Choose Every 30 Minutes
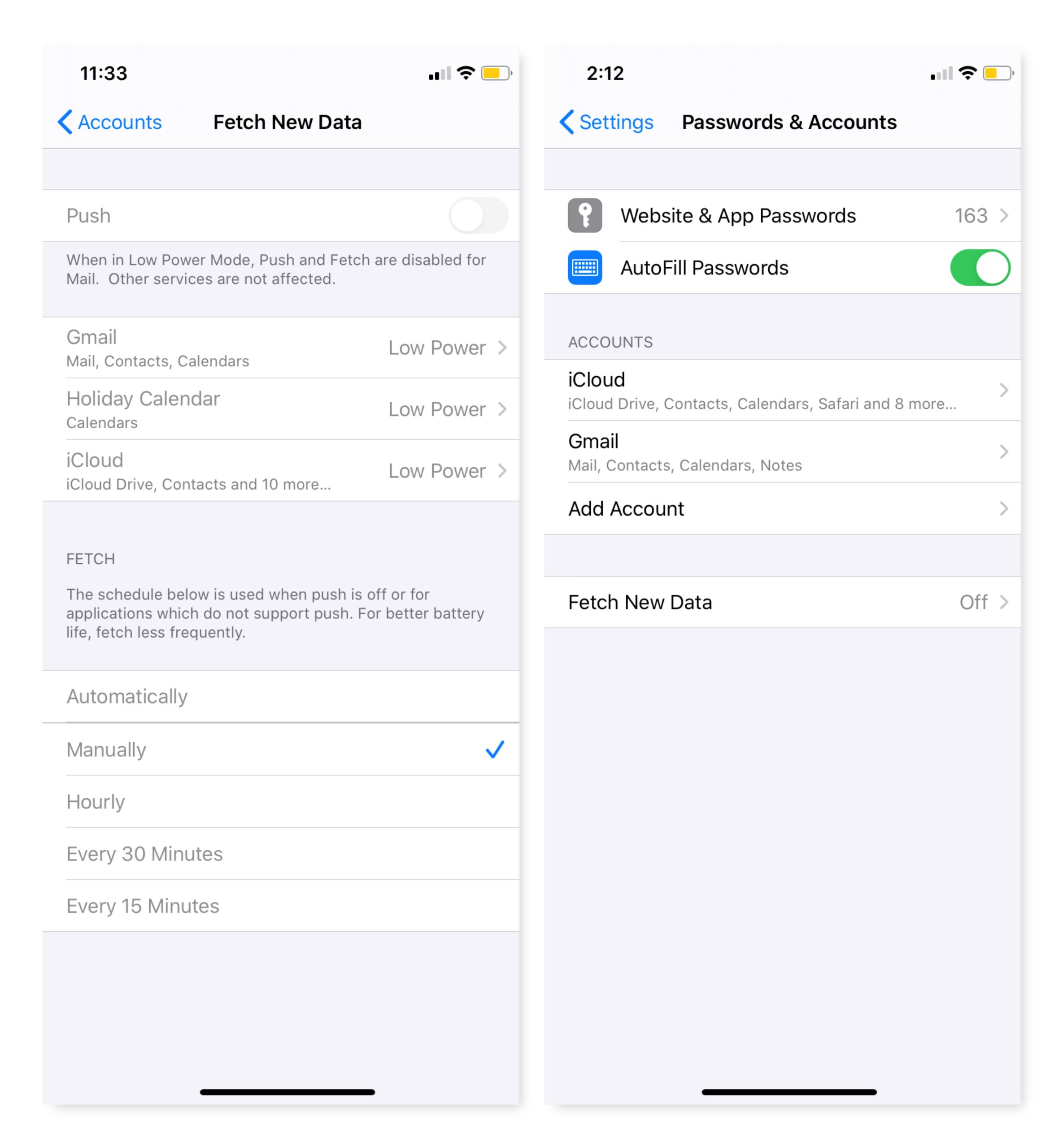 (281, 853)
